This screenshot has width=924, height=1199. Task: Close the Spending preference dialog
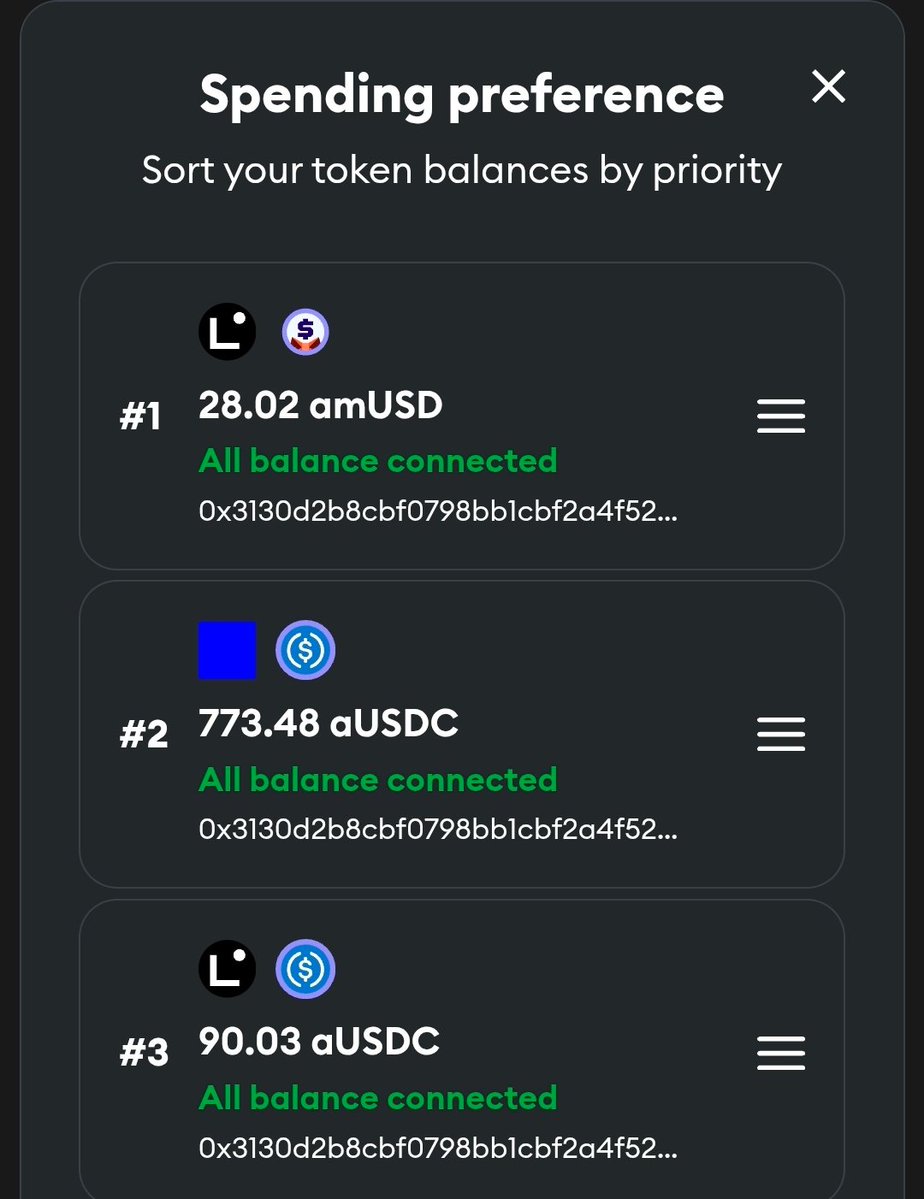tap(828, 87)
